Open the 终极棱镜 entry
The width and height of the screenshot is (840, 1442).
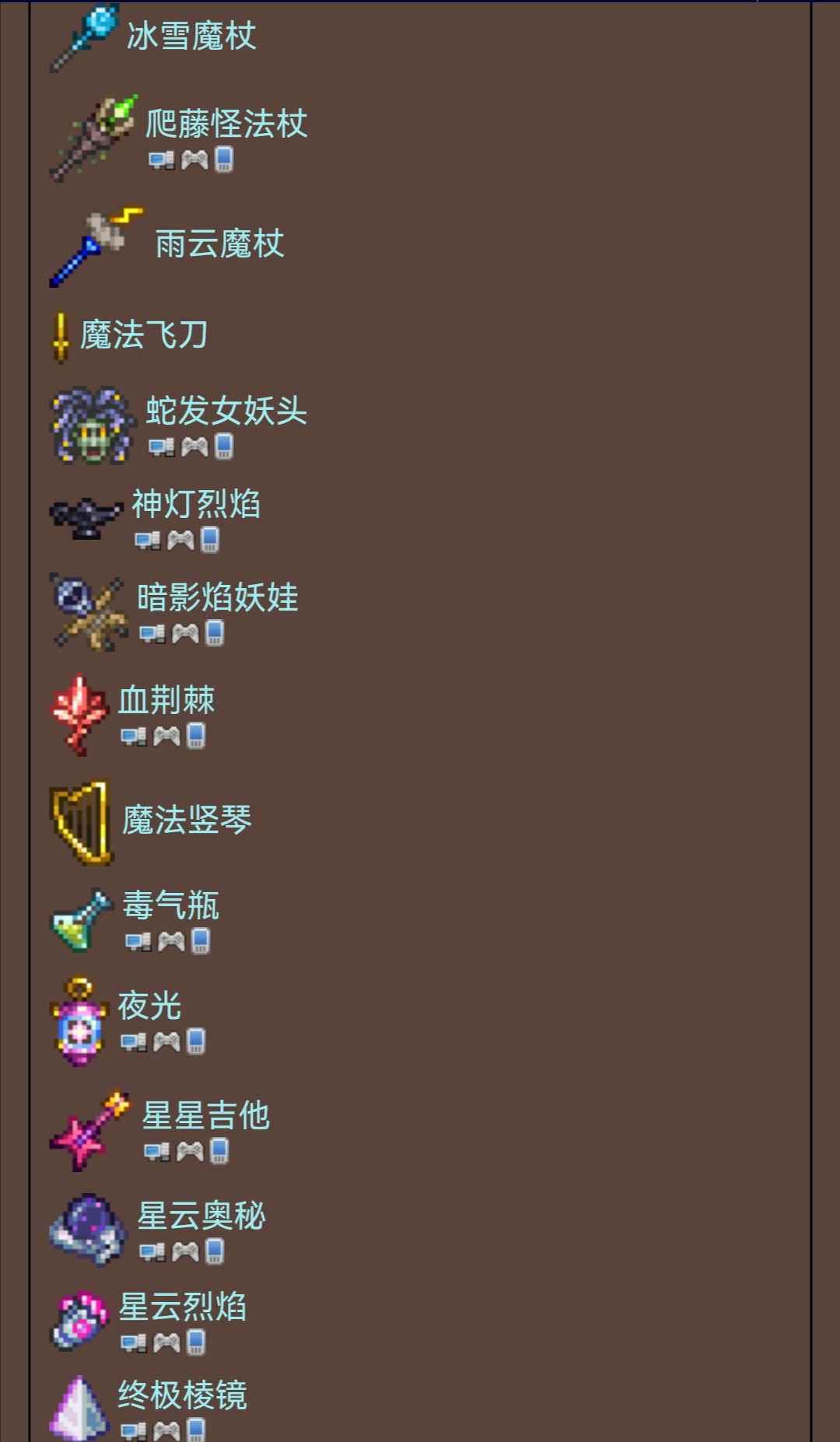(x=183, y=1395)
